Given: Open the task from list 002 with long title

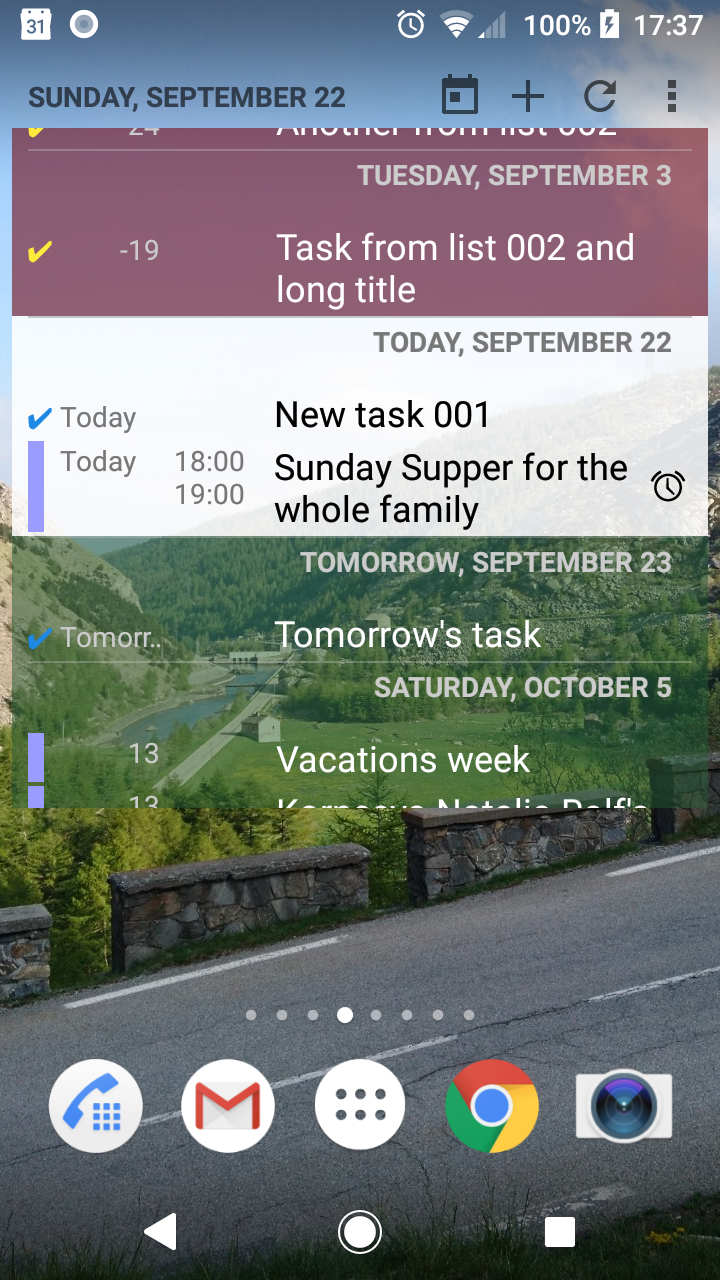Looking at the screenshot, I should [x=360, y=268].
